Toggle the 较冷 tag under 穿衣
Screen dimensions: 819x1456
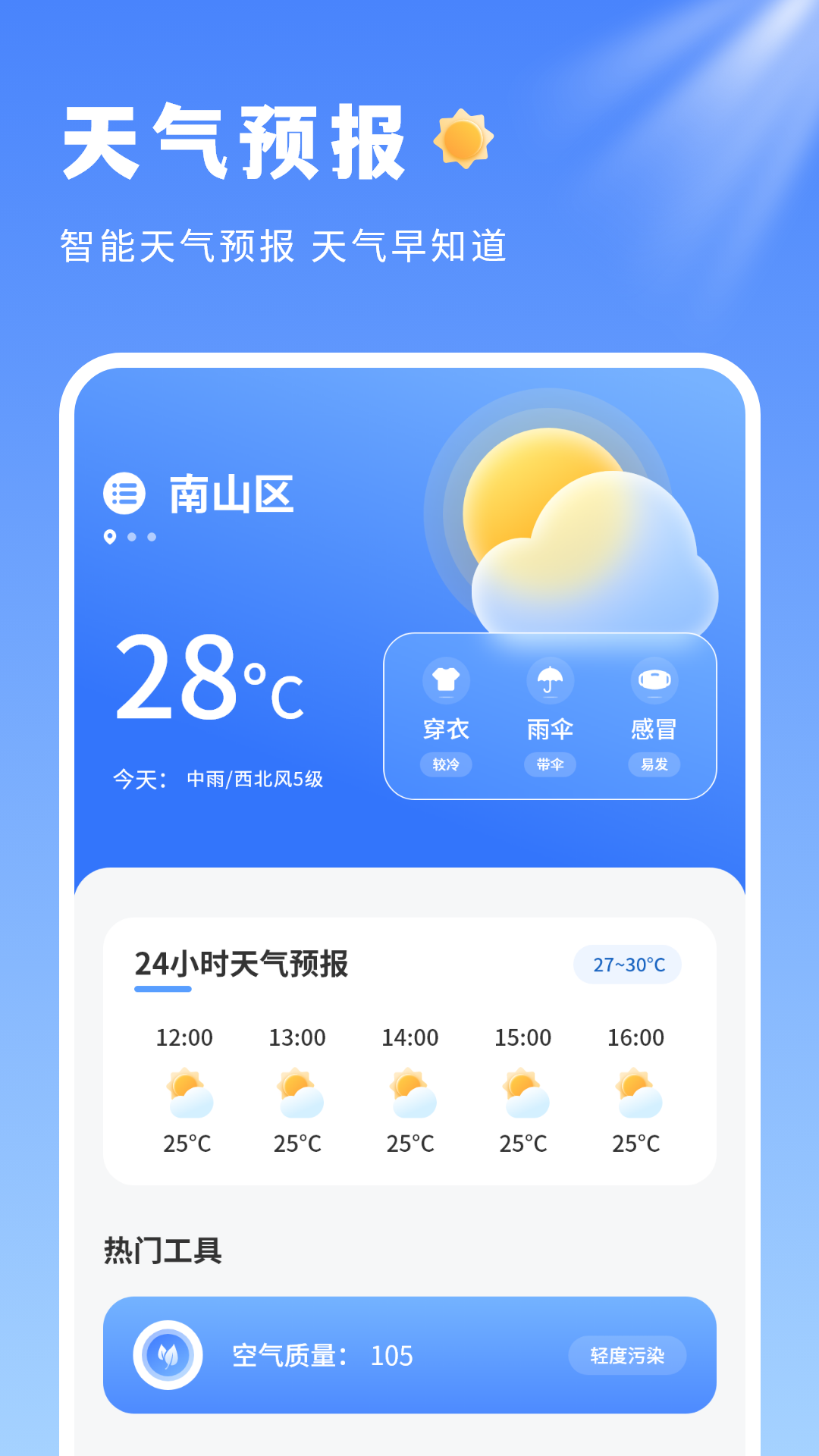coord(447,766)
